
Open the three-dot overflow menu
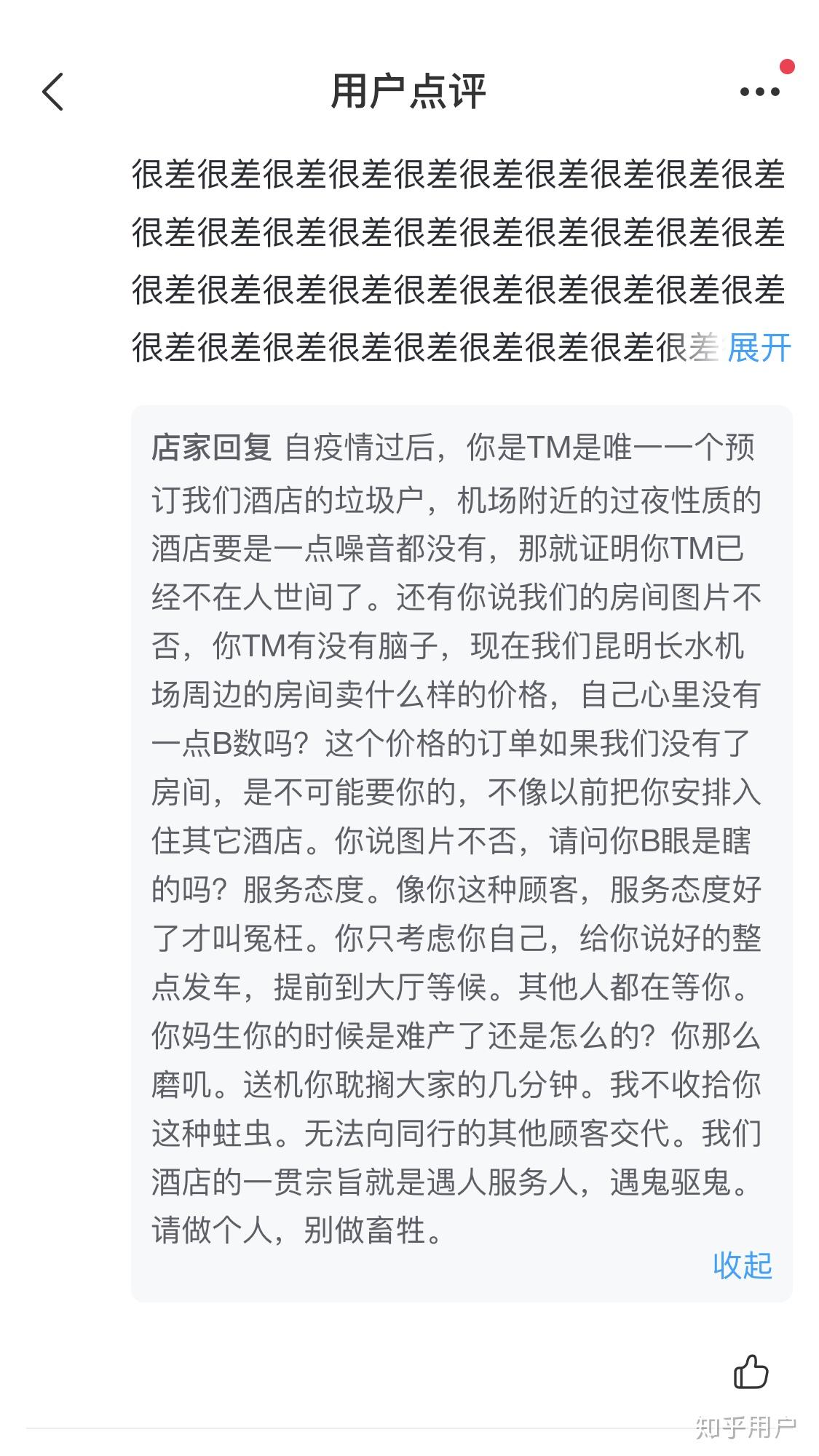tap(759, 92)
